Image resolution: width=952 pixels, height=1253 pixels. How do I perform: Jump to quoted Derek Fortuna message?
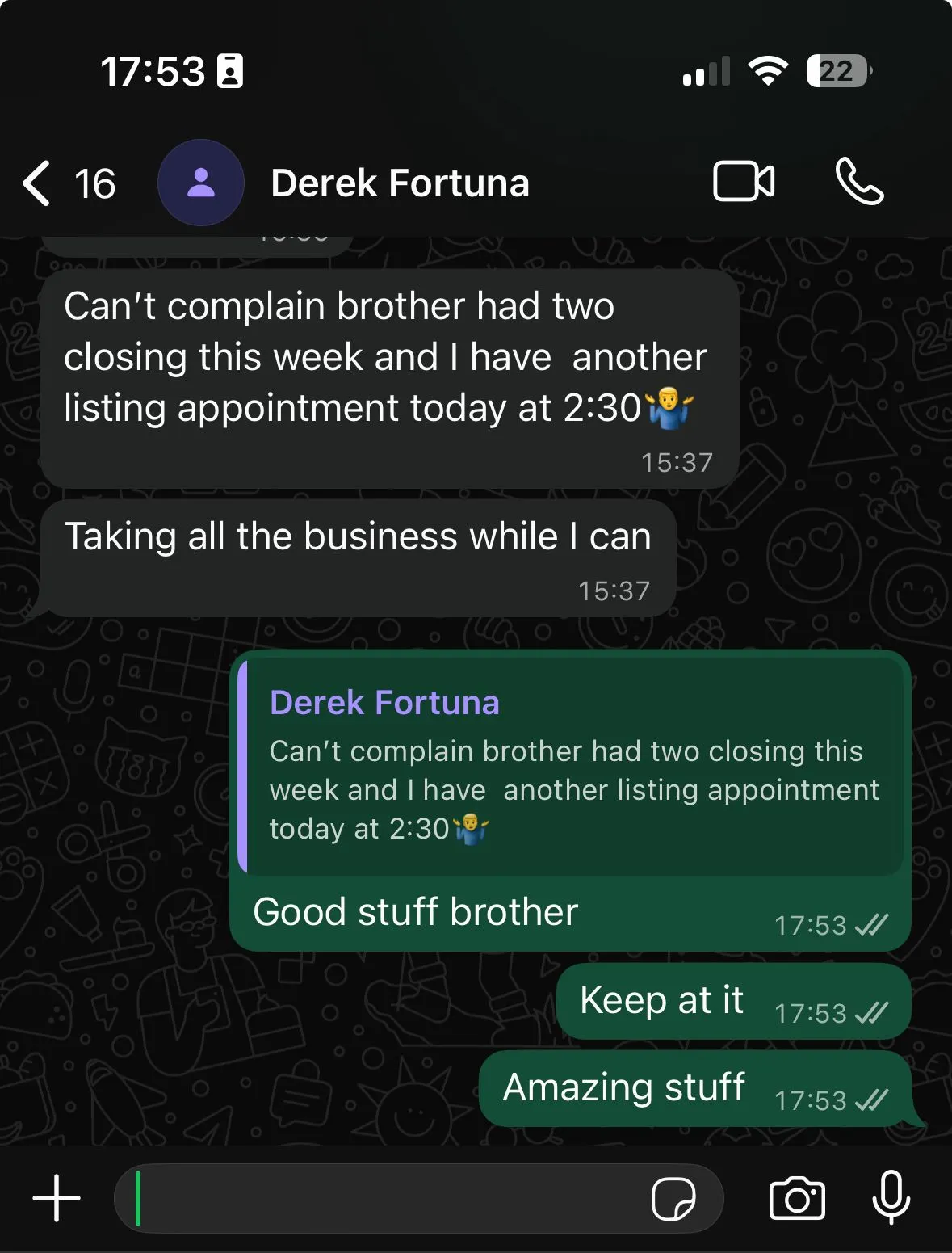(x=572, y=766)
